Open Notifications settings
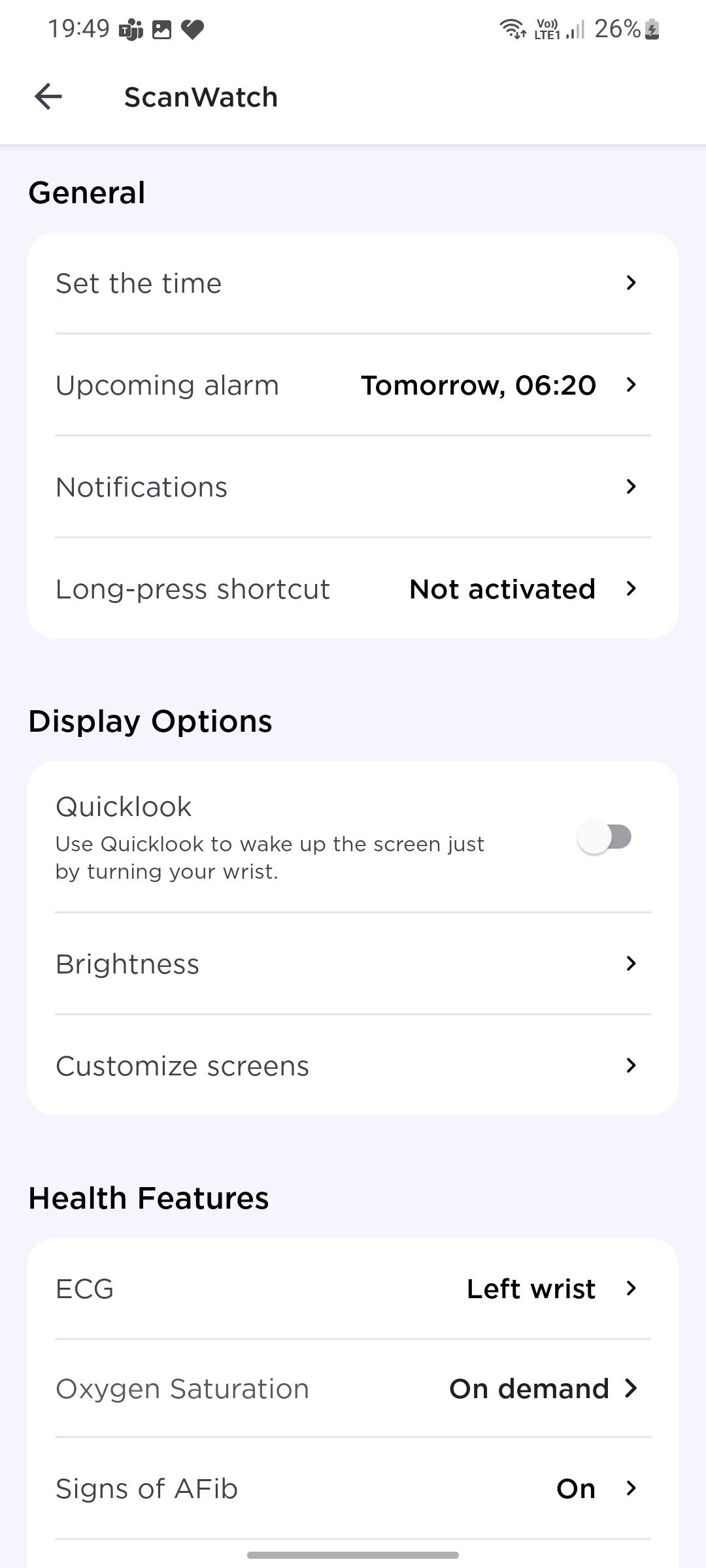 click(353, 487)
